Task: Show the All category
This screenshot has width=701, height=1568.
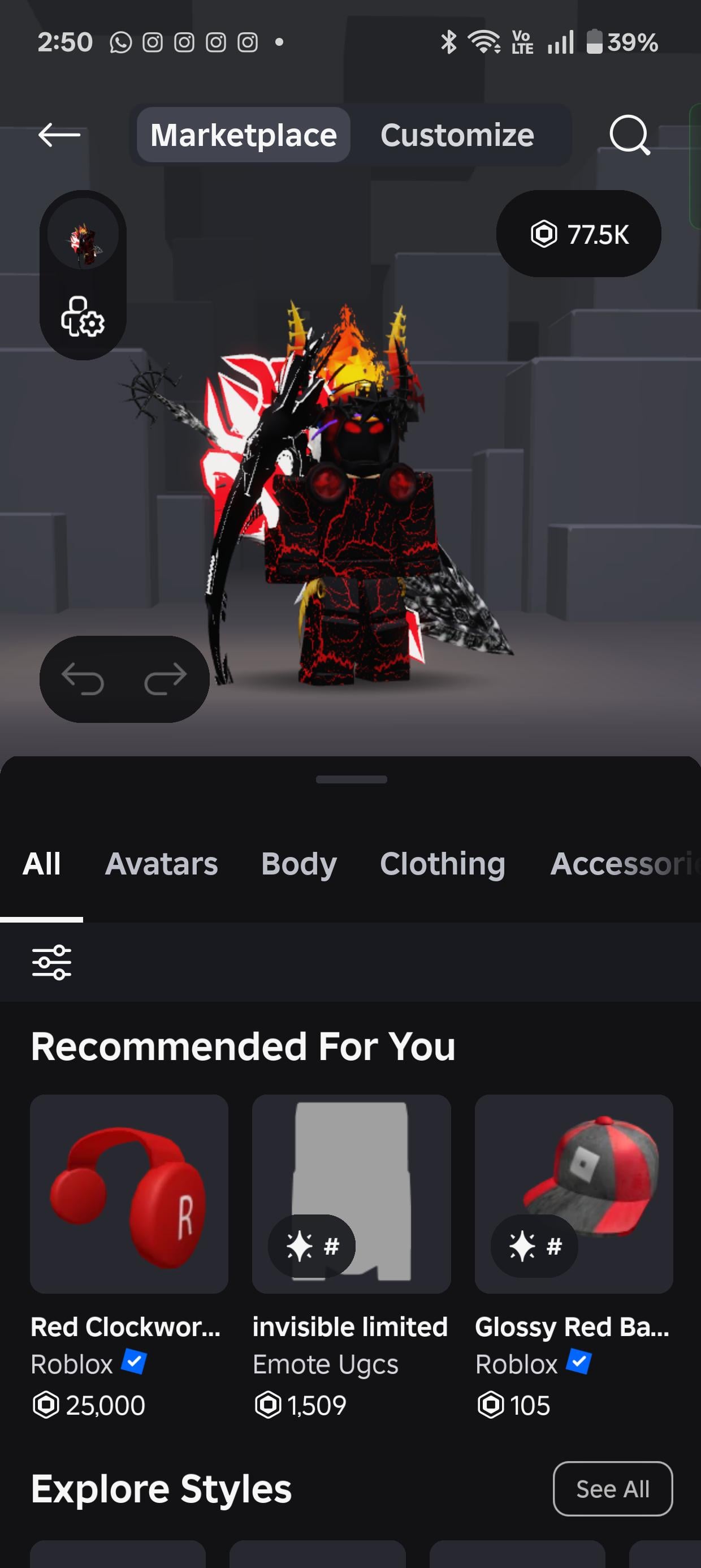Action: click(41, 864)
